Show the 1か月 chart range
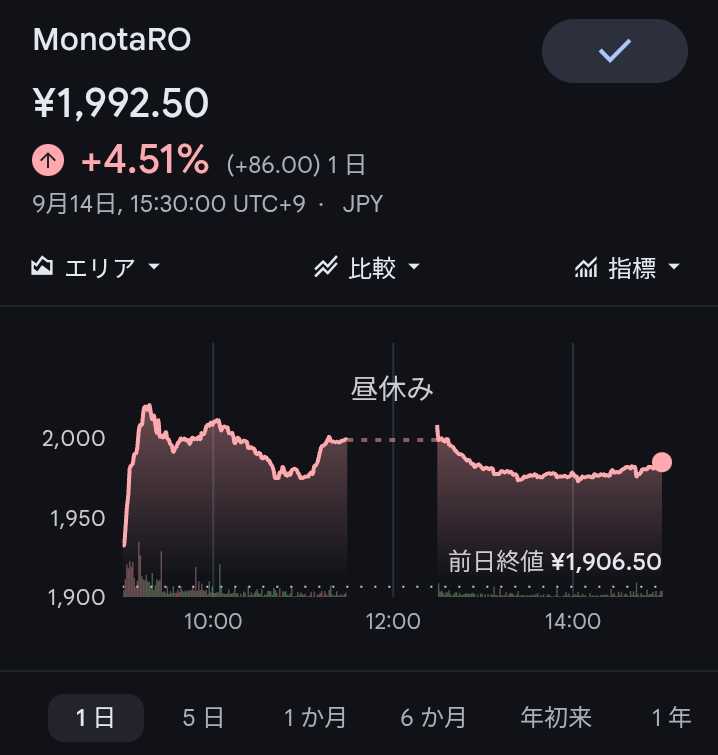Viewport: 718px width, 755px height. [315, 717]
